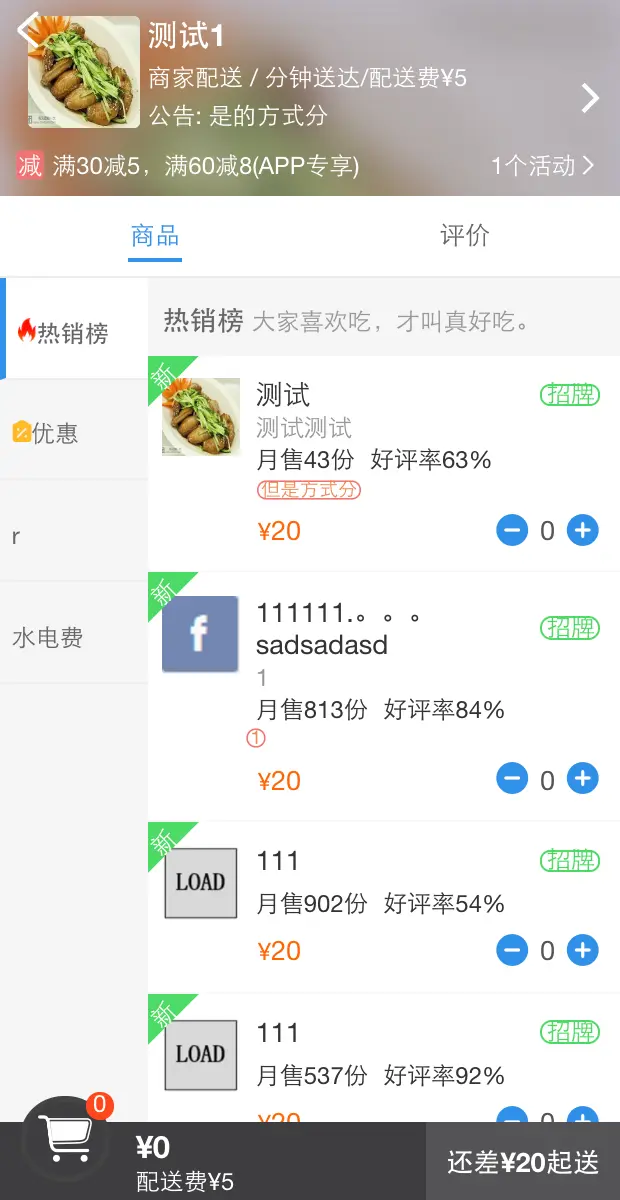Add the 111 item with 月售902份

[583, 949]
